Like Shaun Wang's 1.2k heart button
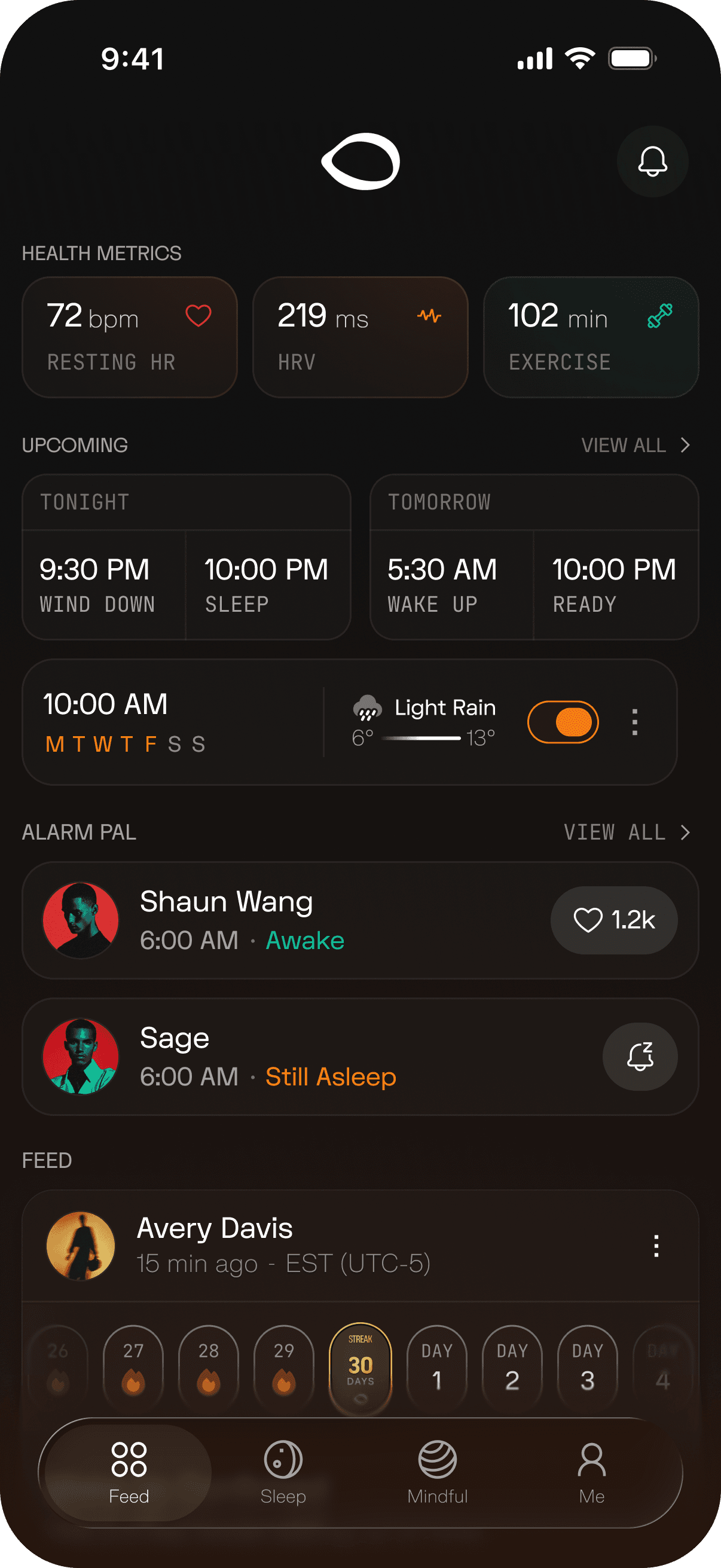This screenshot has width=721, height=1568. [x=613, y=920]
